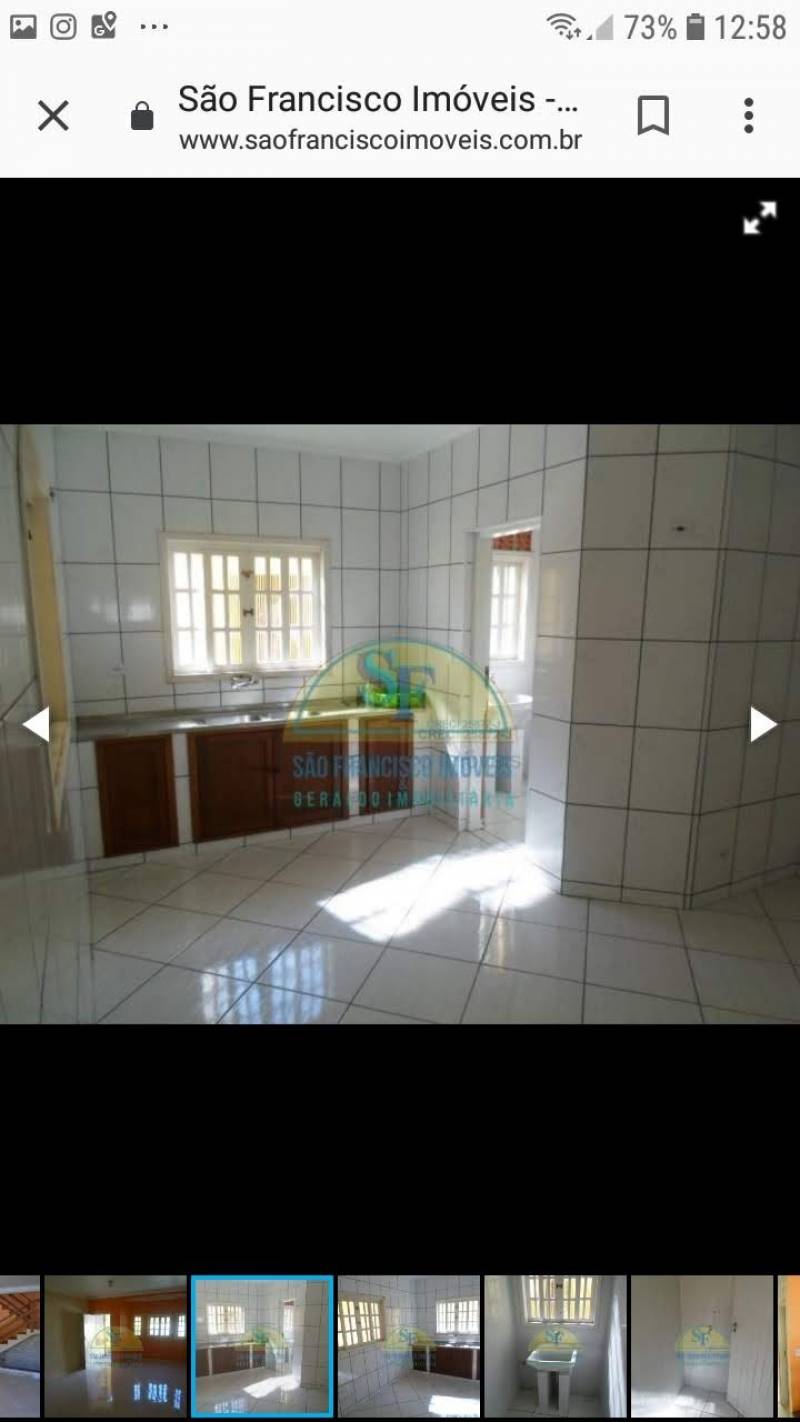Screen dimensions: 800x1422
Task: Close the São Francisco Imóveis browser tab
Action: coord(53,116)
